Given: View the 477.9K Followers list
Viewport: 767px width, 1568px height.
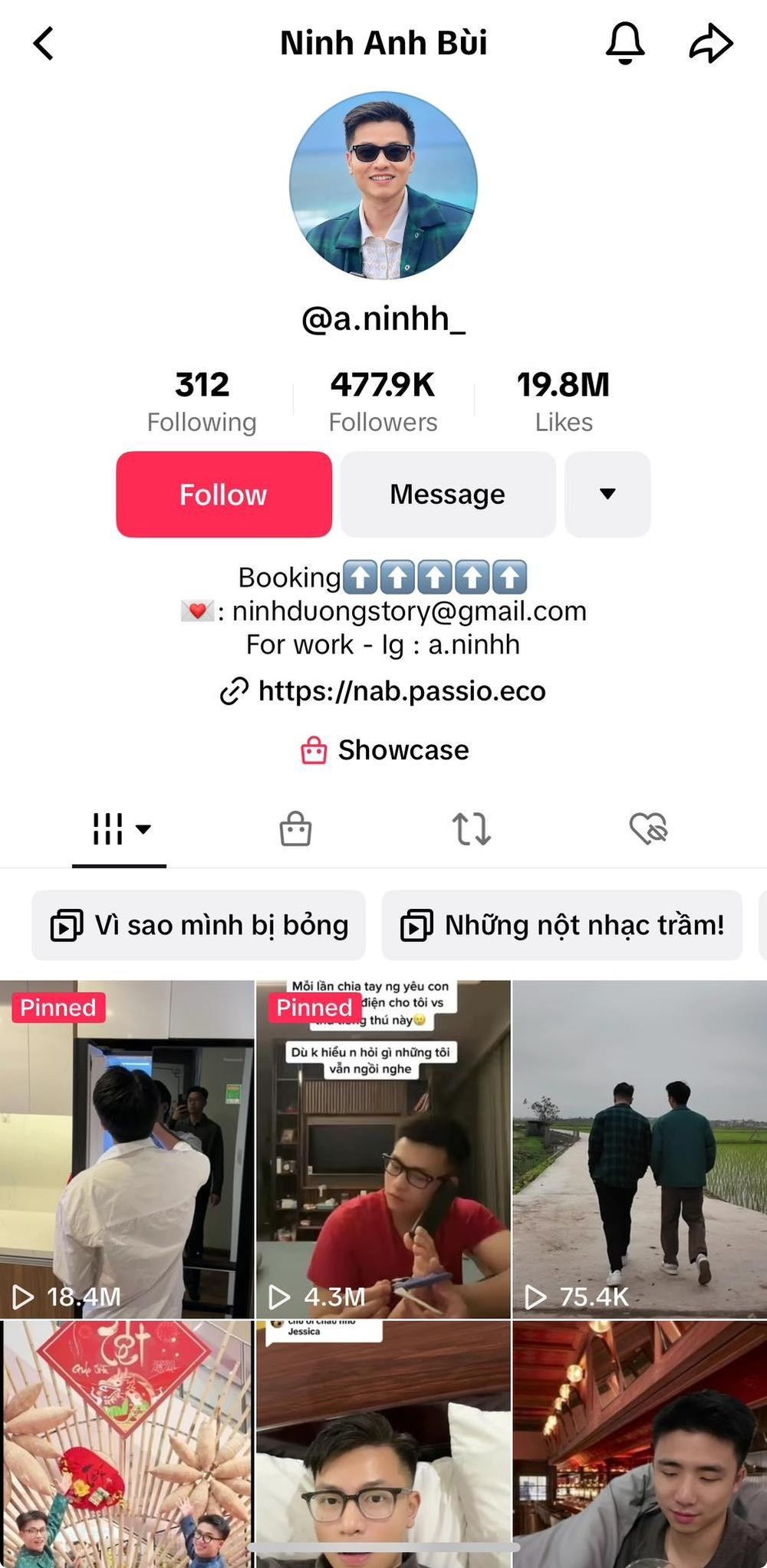Looking at the screenshot, I should click(383, 401).
